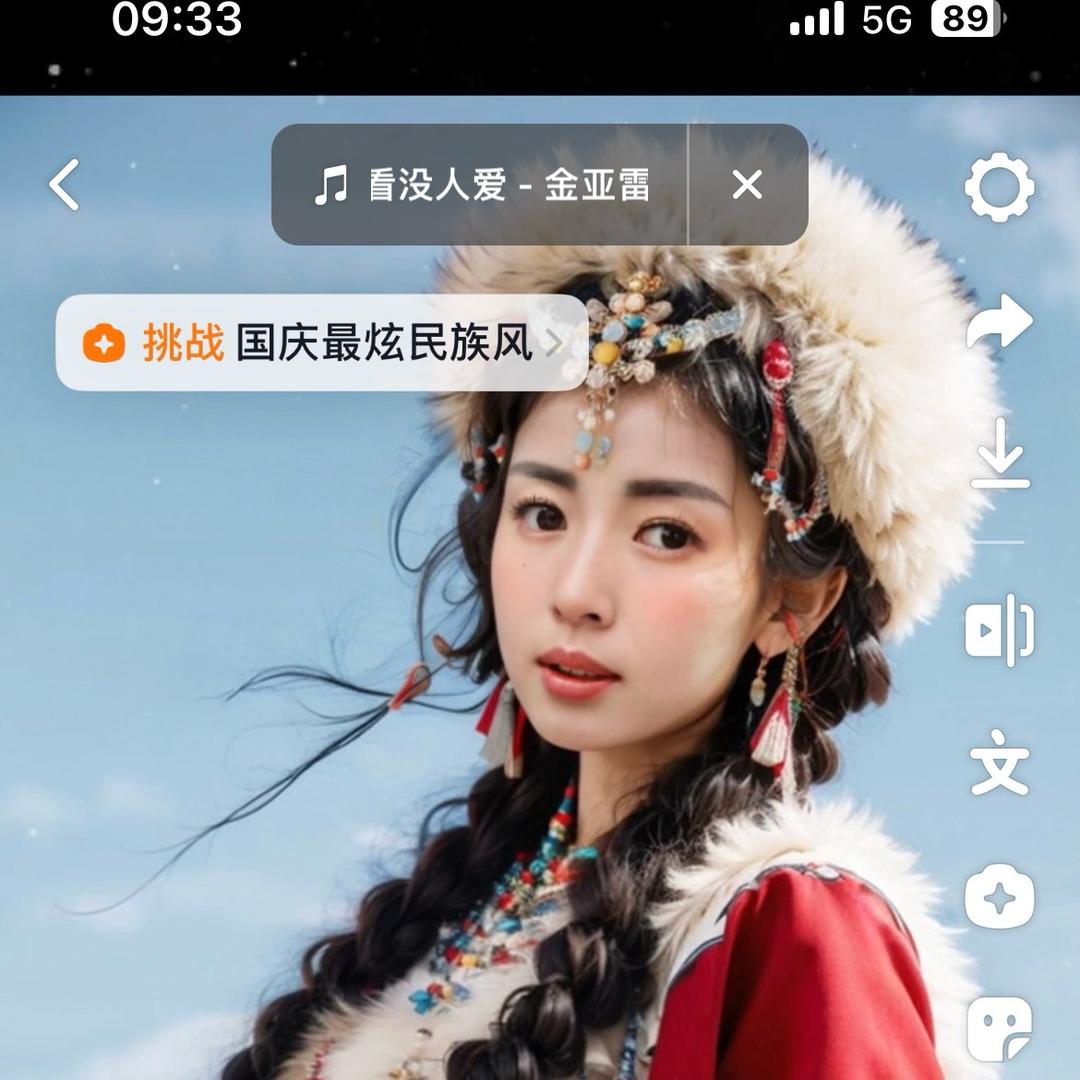The height and width of the screenshot is (1080, 1080).
Task: Open the sparkle effects icon
Action: tap(999, 896)
